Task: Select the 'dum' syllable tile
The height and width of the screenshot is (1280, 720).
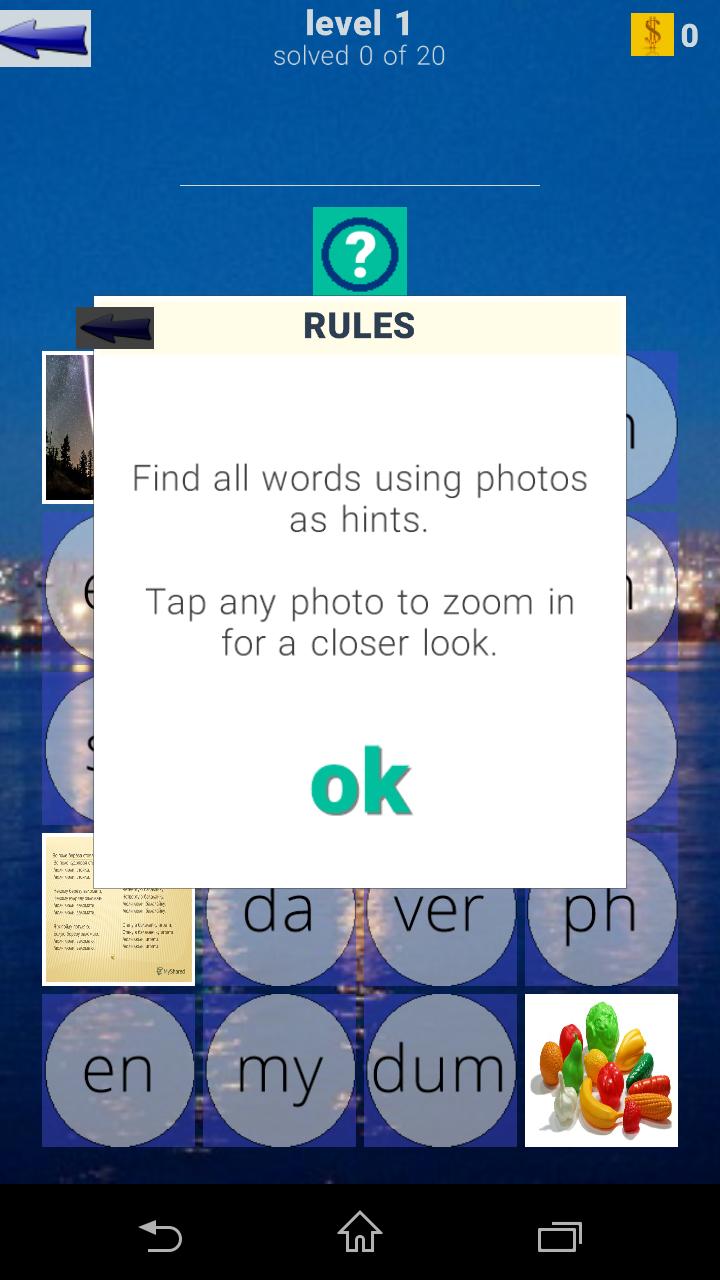Action: pyautogui.click(x=440, y=1070)
